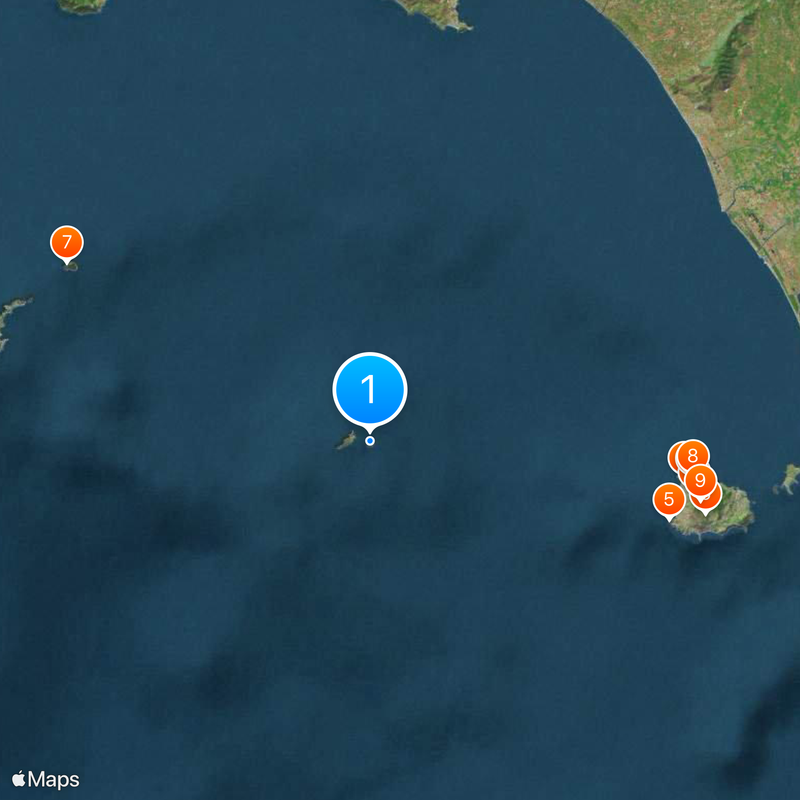
Task: Open orange pin number 5
Action: (668, 498)
